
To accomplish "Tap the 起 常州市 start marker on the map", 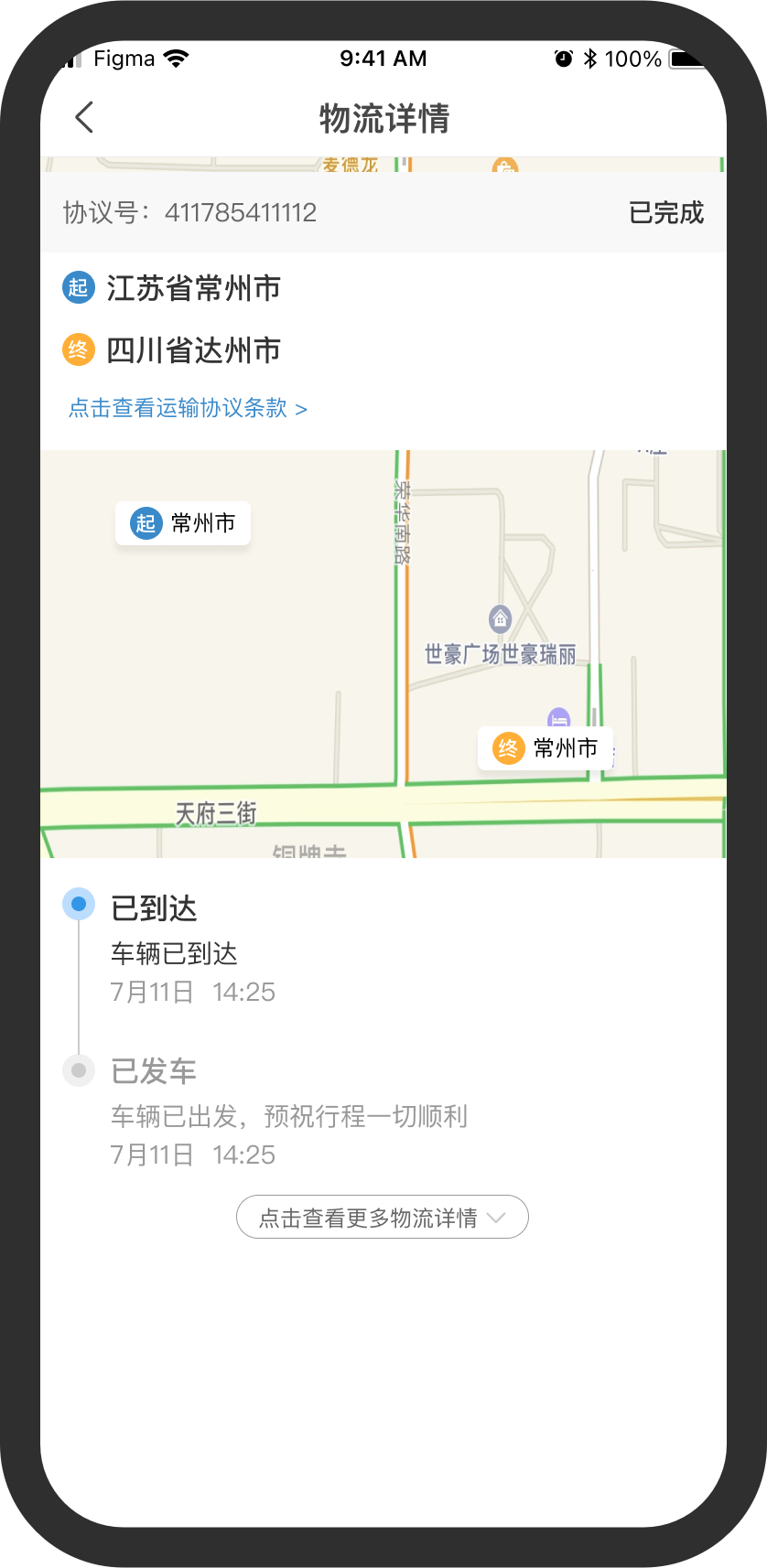I will coord(183,523).
